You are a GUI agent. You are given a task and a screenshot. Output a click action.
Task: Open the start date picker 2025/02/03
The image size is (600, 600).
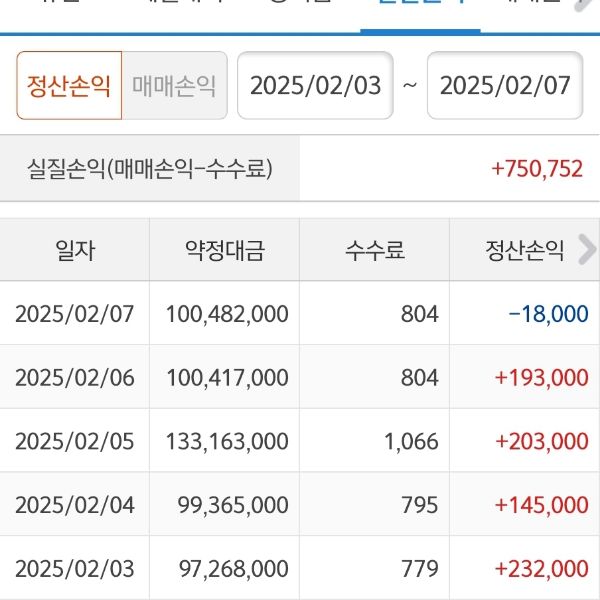[315, 86]
